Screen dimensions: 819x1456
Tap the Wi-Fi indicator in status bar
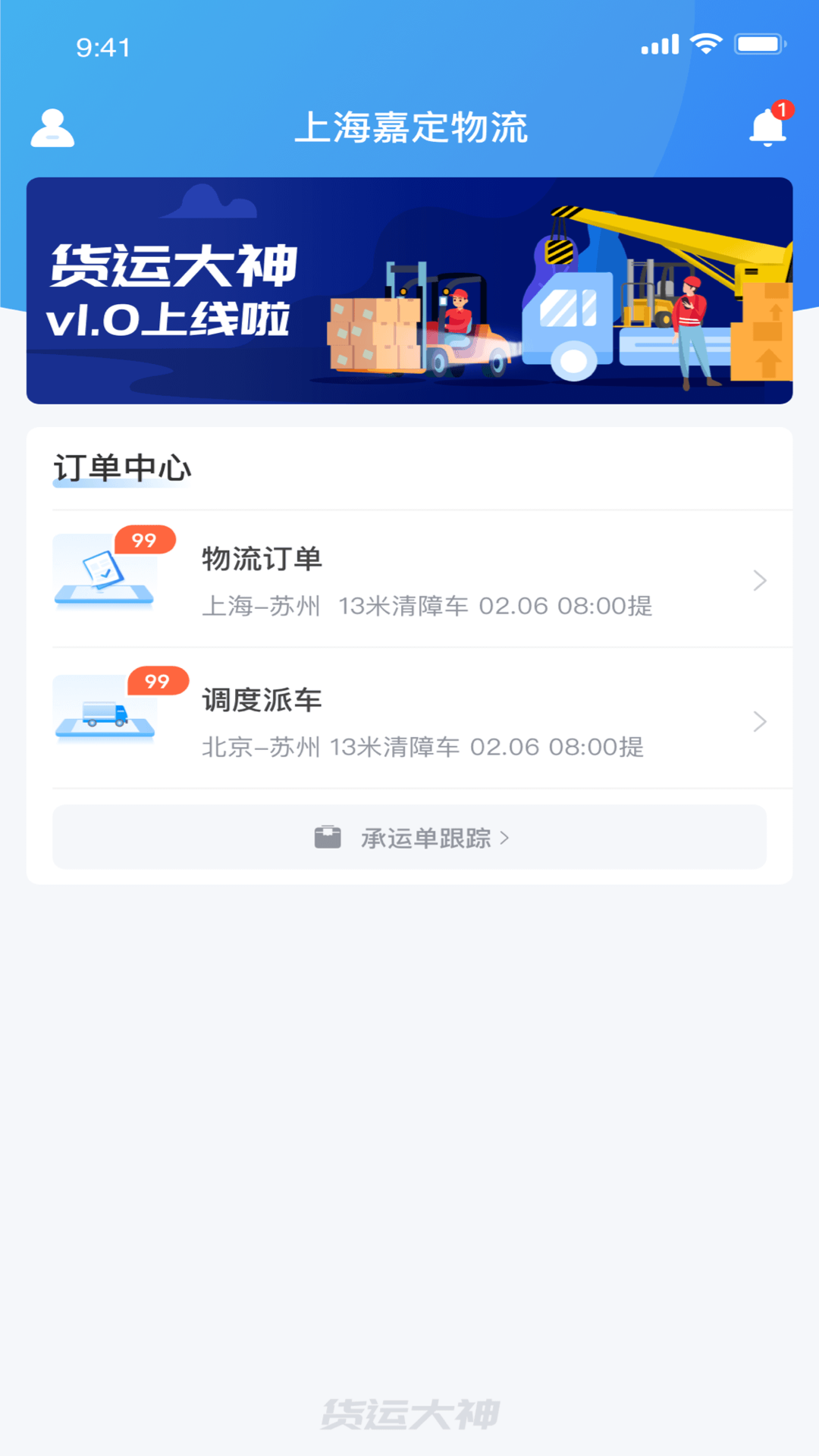coord(707,44)
